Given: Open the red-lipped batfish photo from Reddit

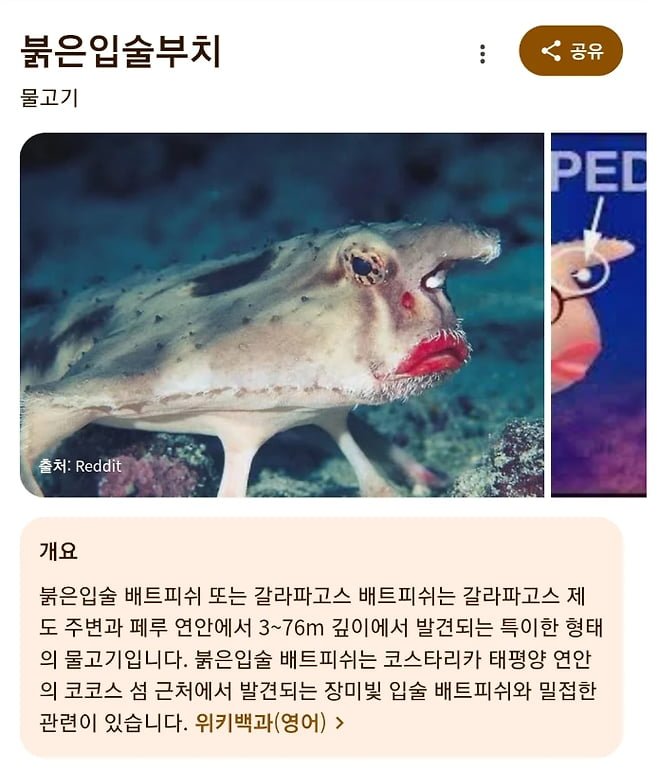Looking at the screenshot, I should pos(282,314).
